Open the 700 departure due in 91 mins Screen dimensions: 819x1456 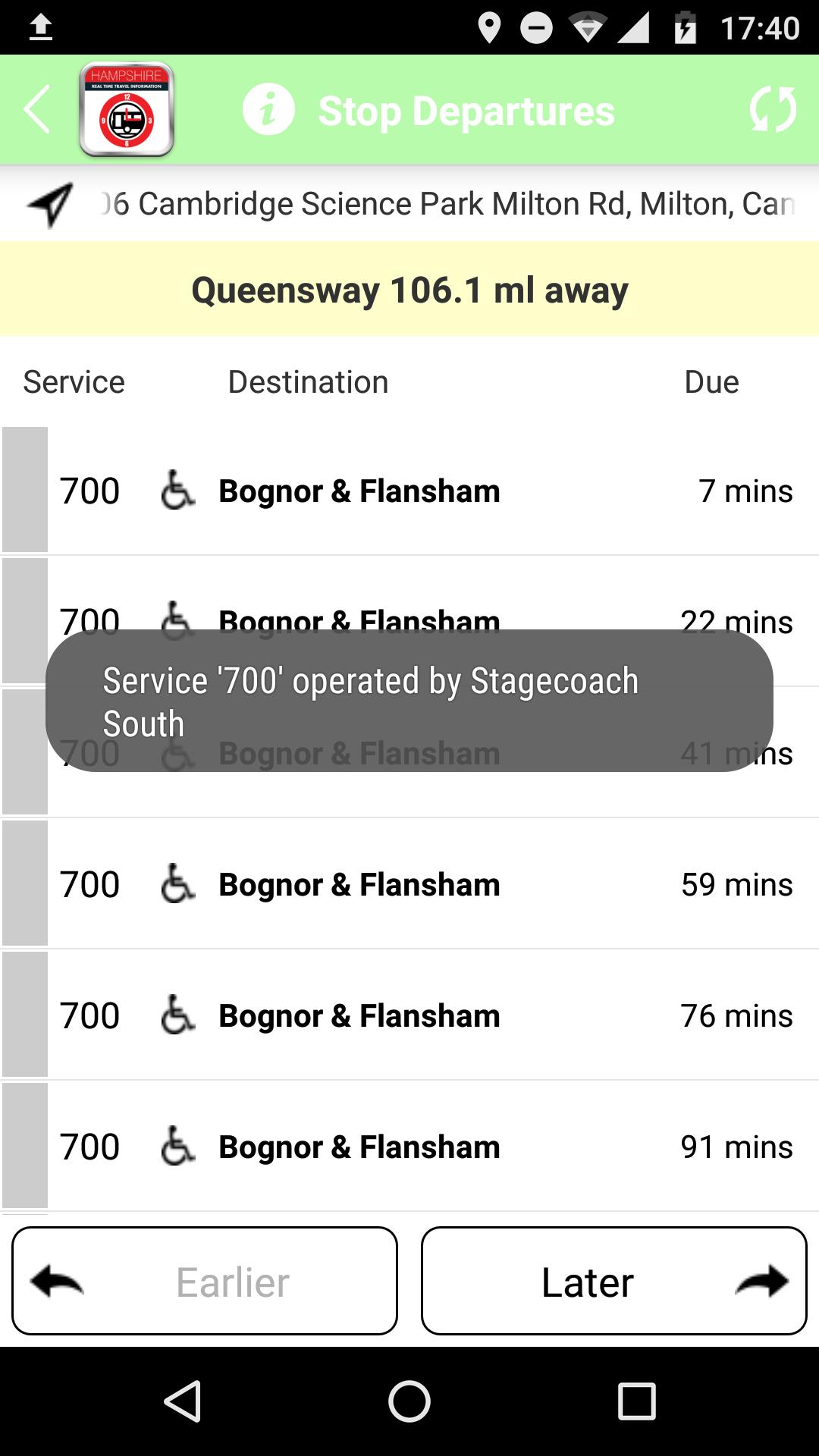click(409, 1147)
